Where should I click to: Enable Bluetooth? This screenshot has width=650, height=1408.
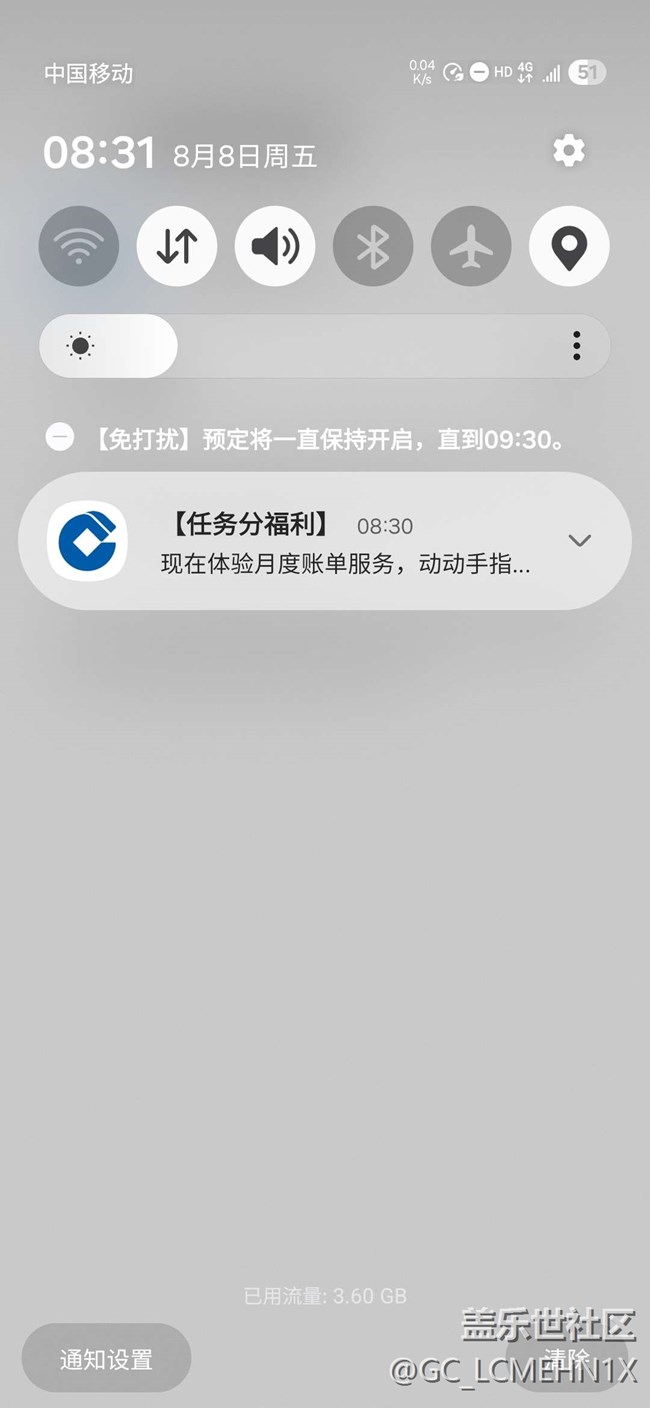click(373, 246)
